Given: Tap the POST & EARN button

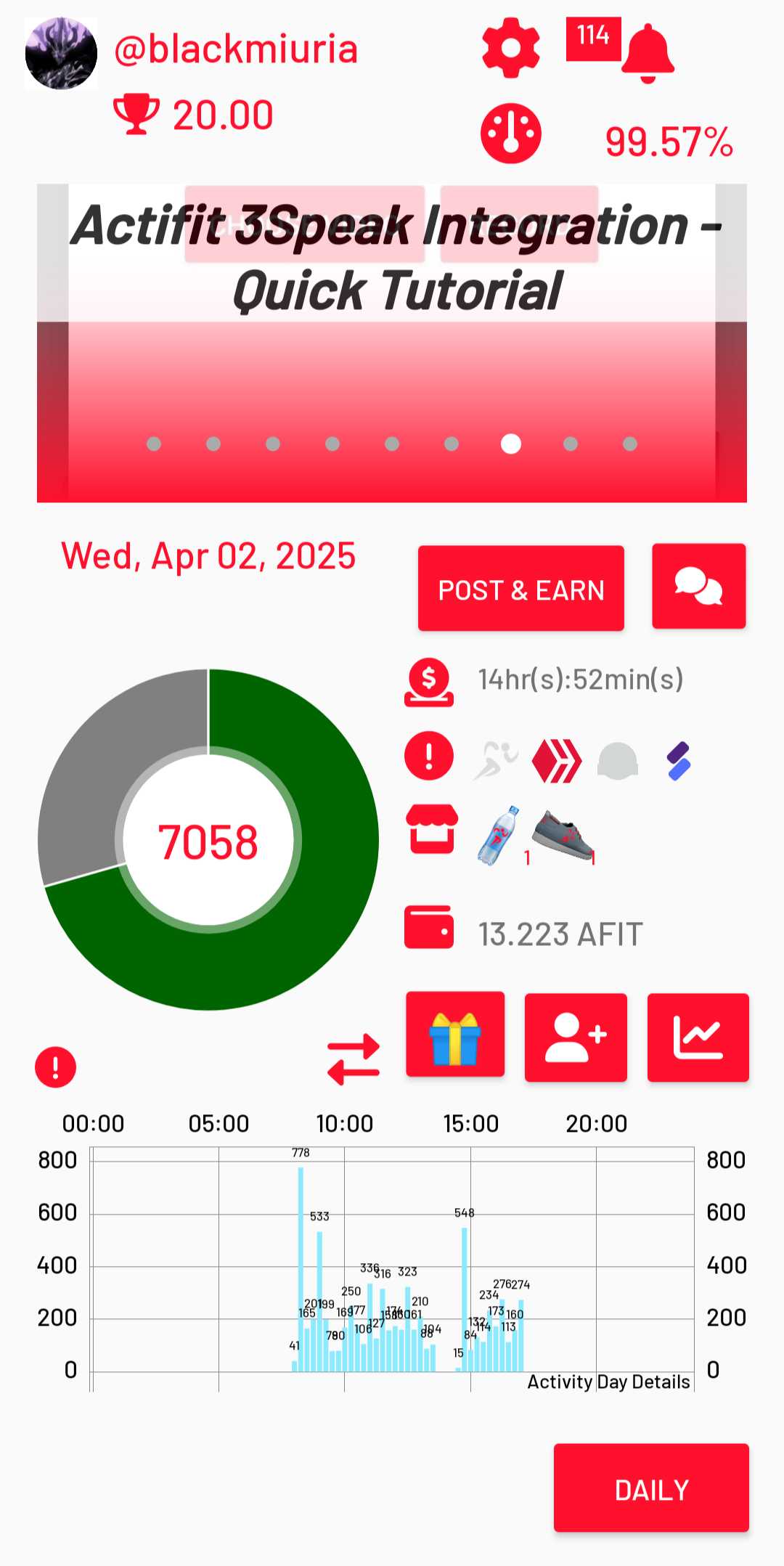Looking at the screenshot, I should point(520,588).
